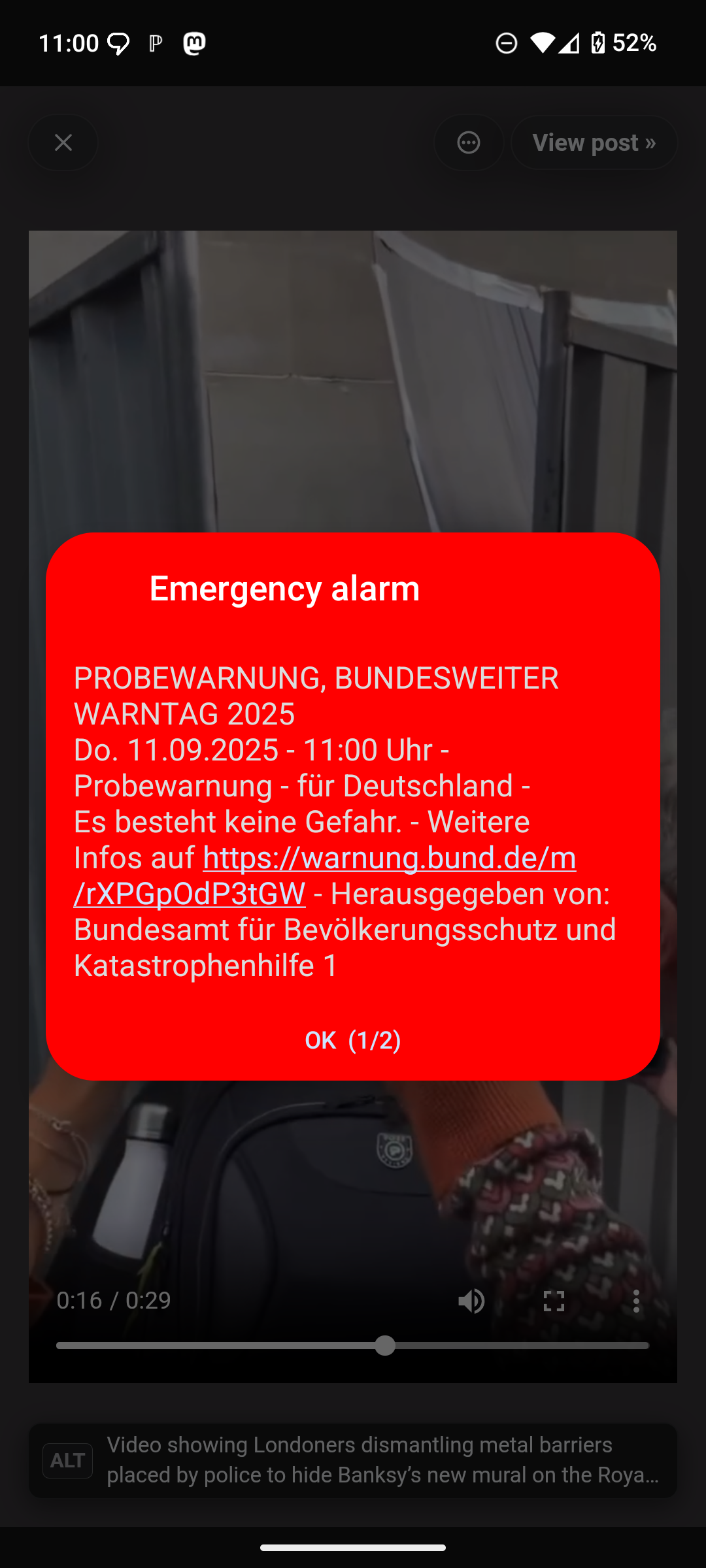The height and width of the screenshot is (1568, 706).
Task: Mute the video volume
Action: tap(471, 1301)
